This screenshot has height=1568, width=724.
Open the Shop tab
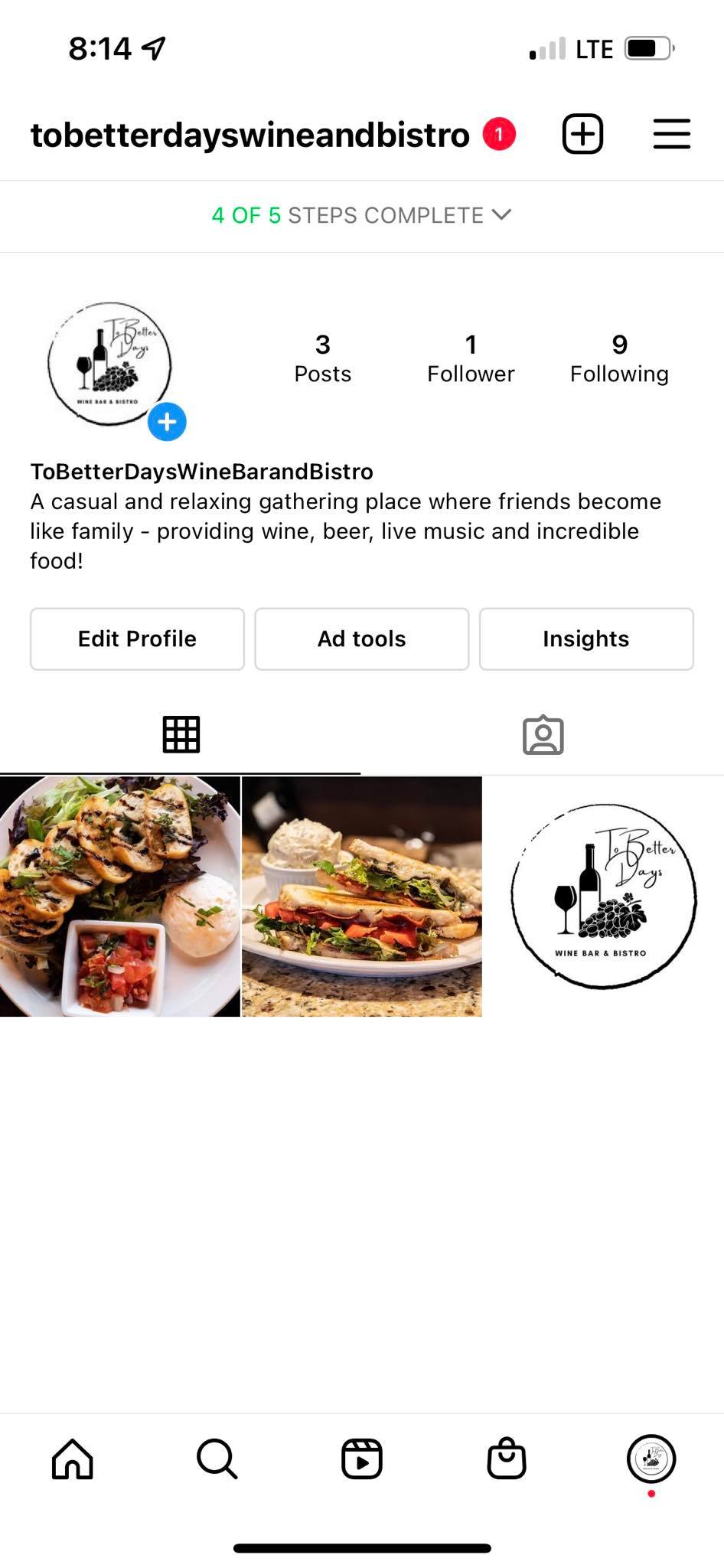coord(507,1459)
